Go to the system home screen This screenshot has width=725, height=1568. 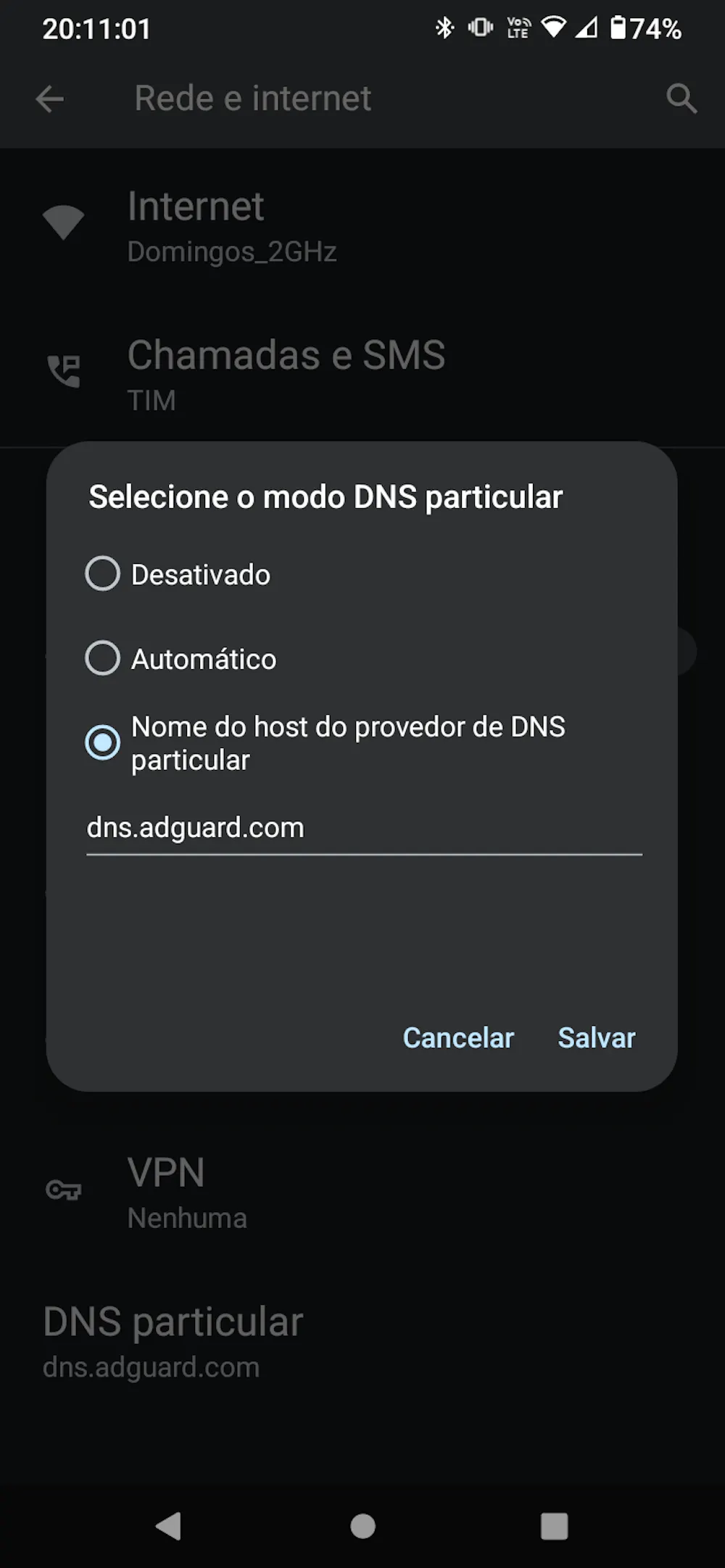(362, 1526)
